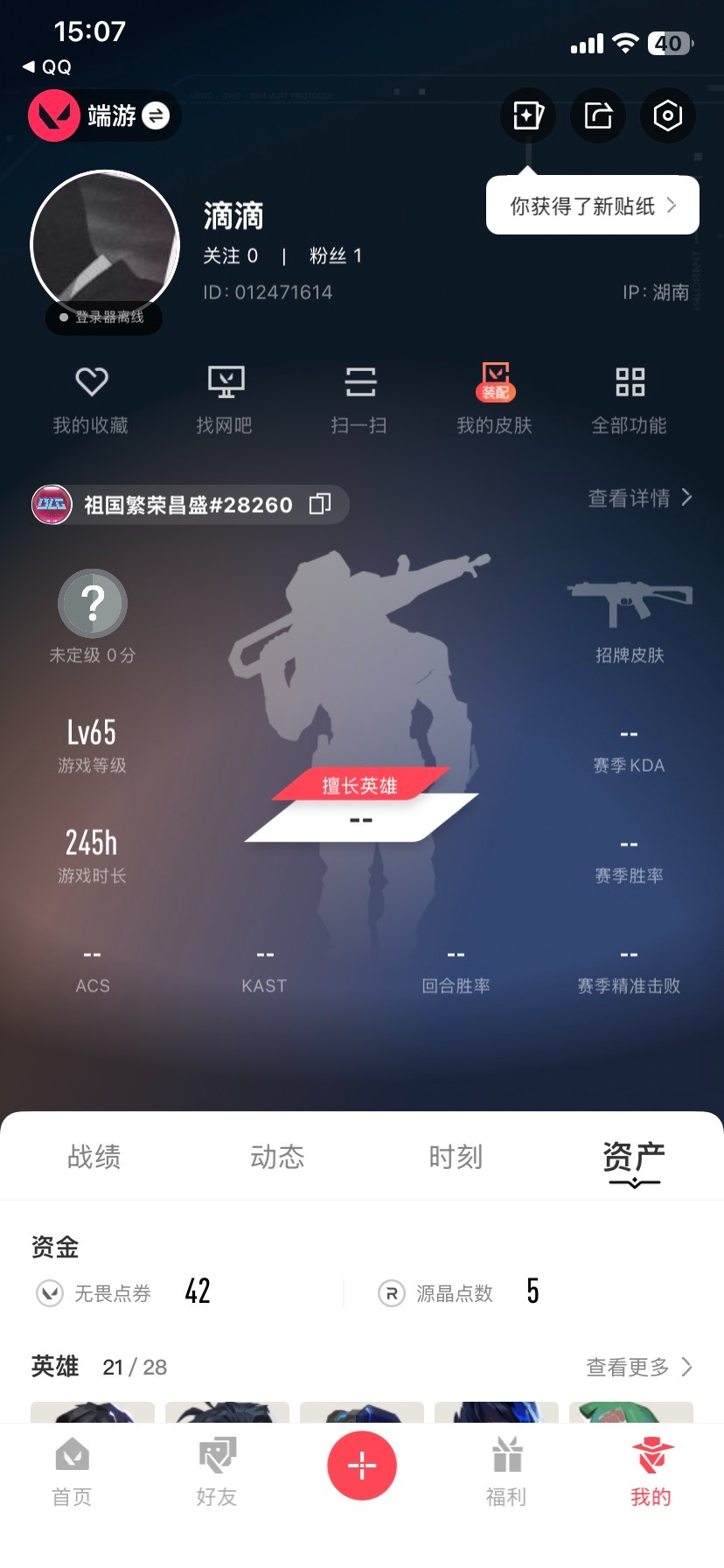Share this profile page
Viewport: 724px width, 1568px height.
click(598, 115)
